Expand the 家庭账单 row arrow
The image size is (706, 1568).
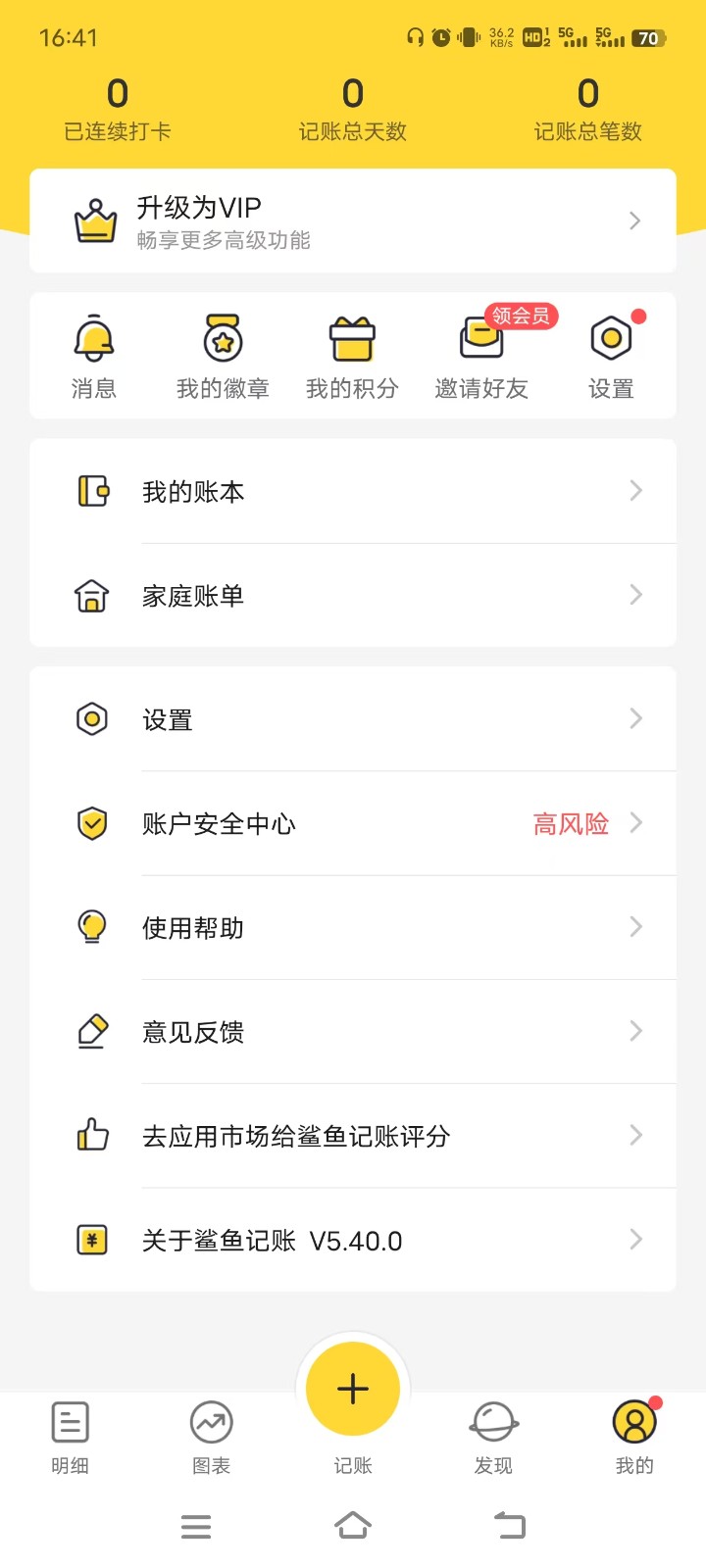click(634, 595)
